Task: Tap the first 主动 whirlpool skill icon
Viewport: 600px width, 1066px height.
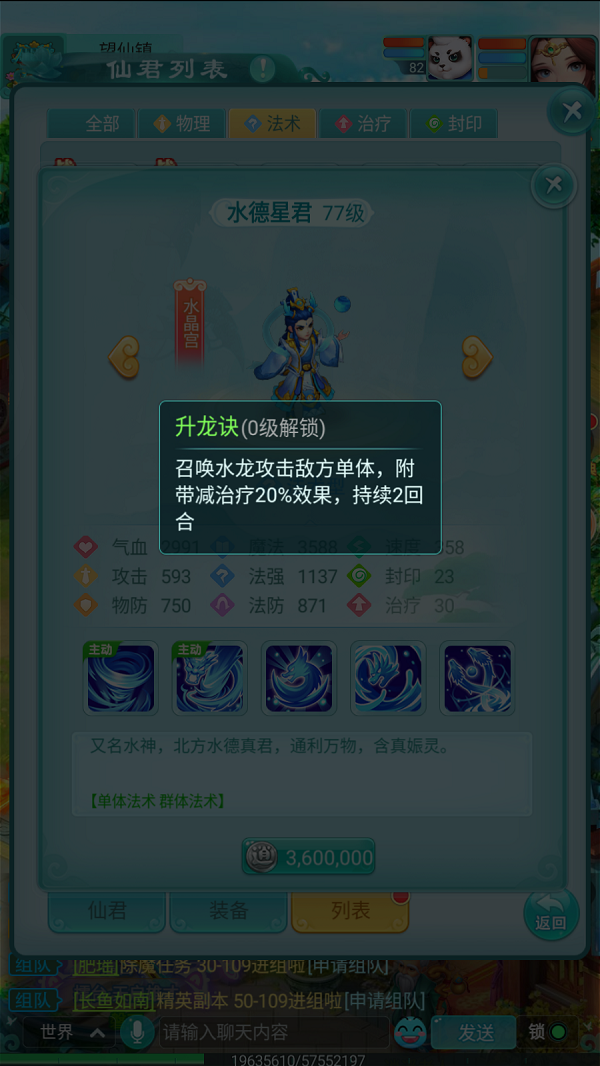Action: 121,677
